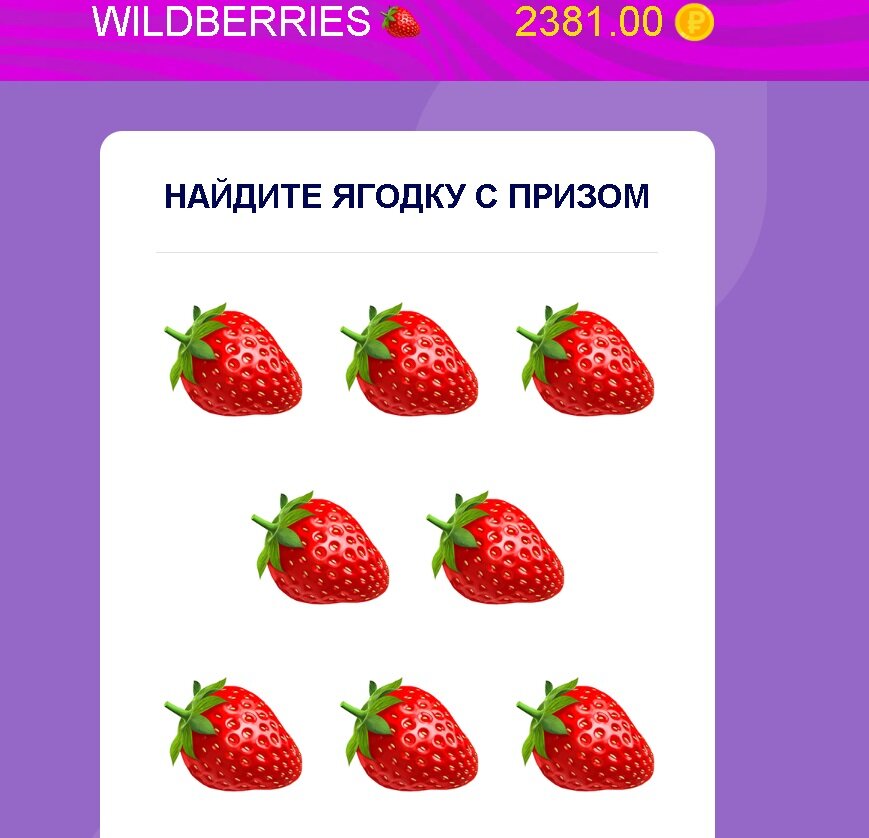Pick the last strawberry in the top row
The image size is (869, 838).
click(588, 362)
